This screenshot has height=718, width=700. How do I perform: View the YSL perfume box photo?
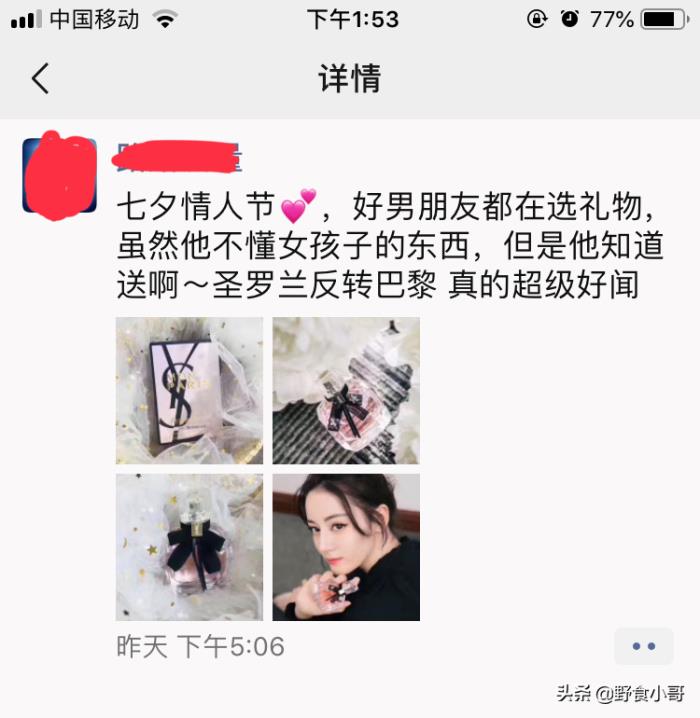coord(190,390)
